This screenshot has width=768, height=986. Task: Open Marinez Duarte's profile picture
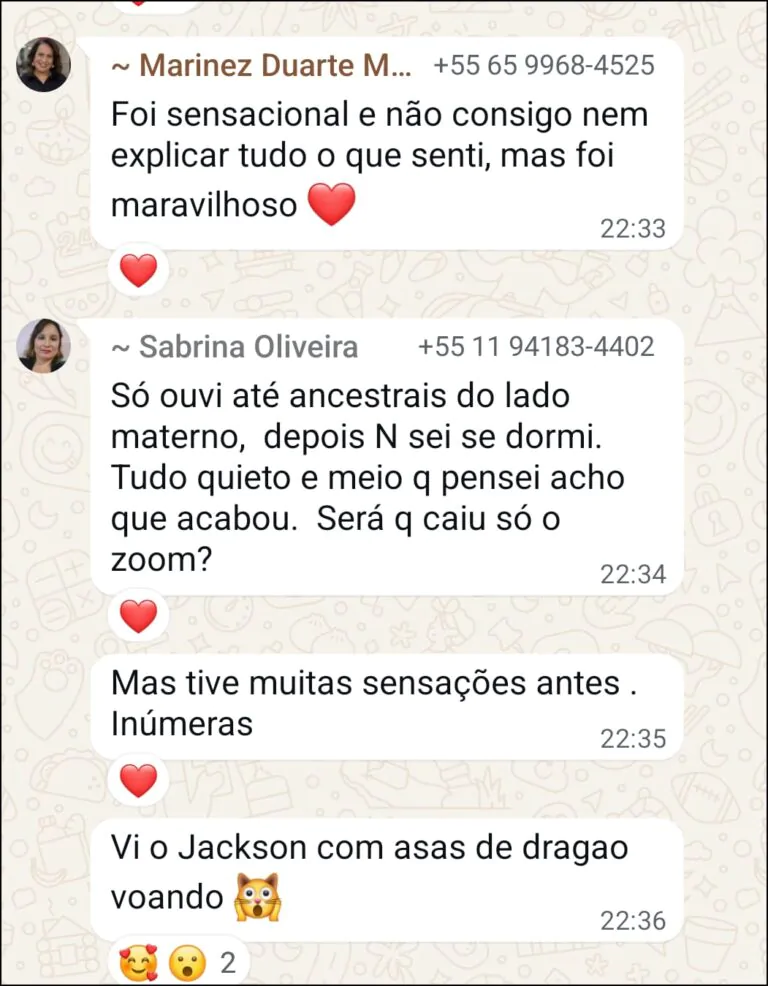coord(44,66)
